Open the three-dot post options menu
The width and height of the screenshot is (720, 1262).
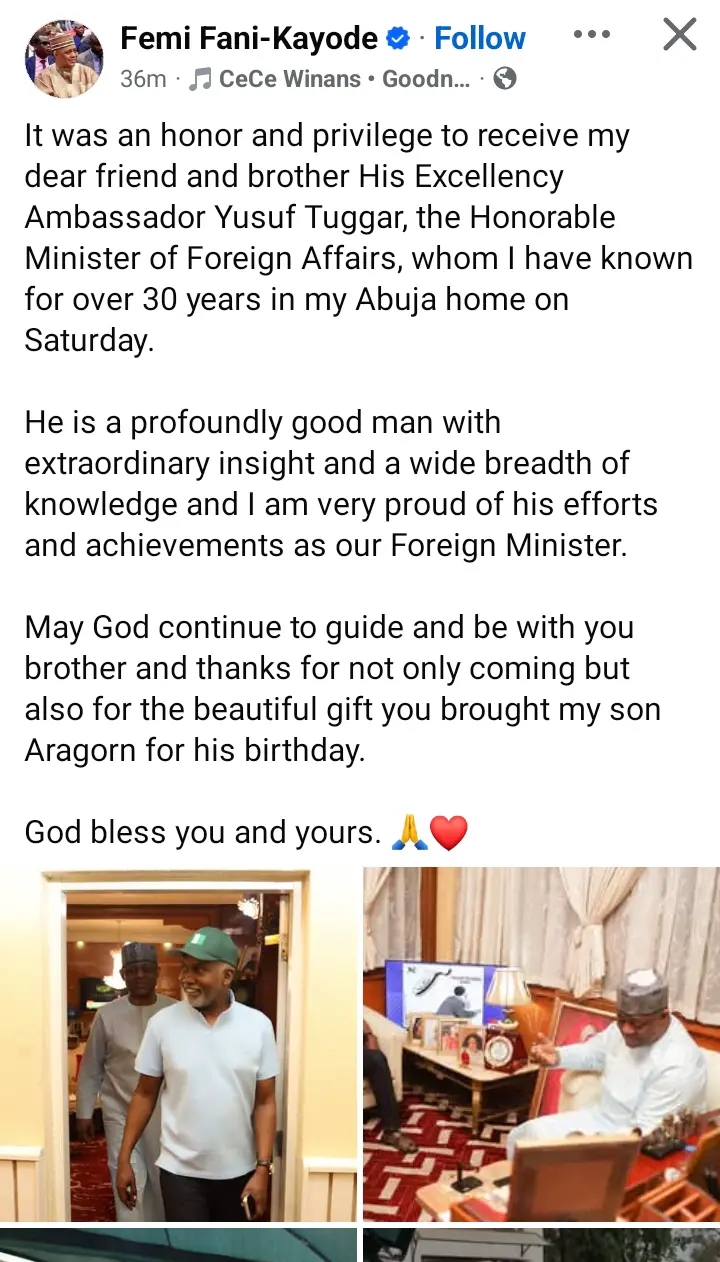pos(591,35)
